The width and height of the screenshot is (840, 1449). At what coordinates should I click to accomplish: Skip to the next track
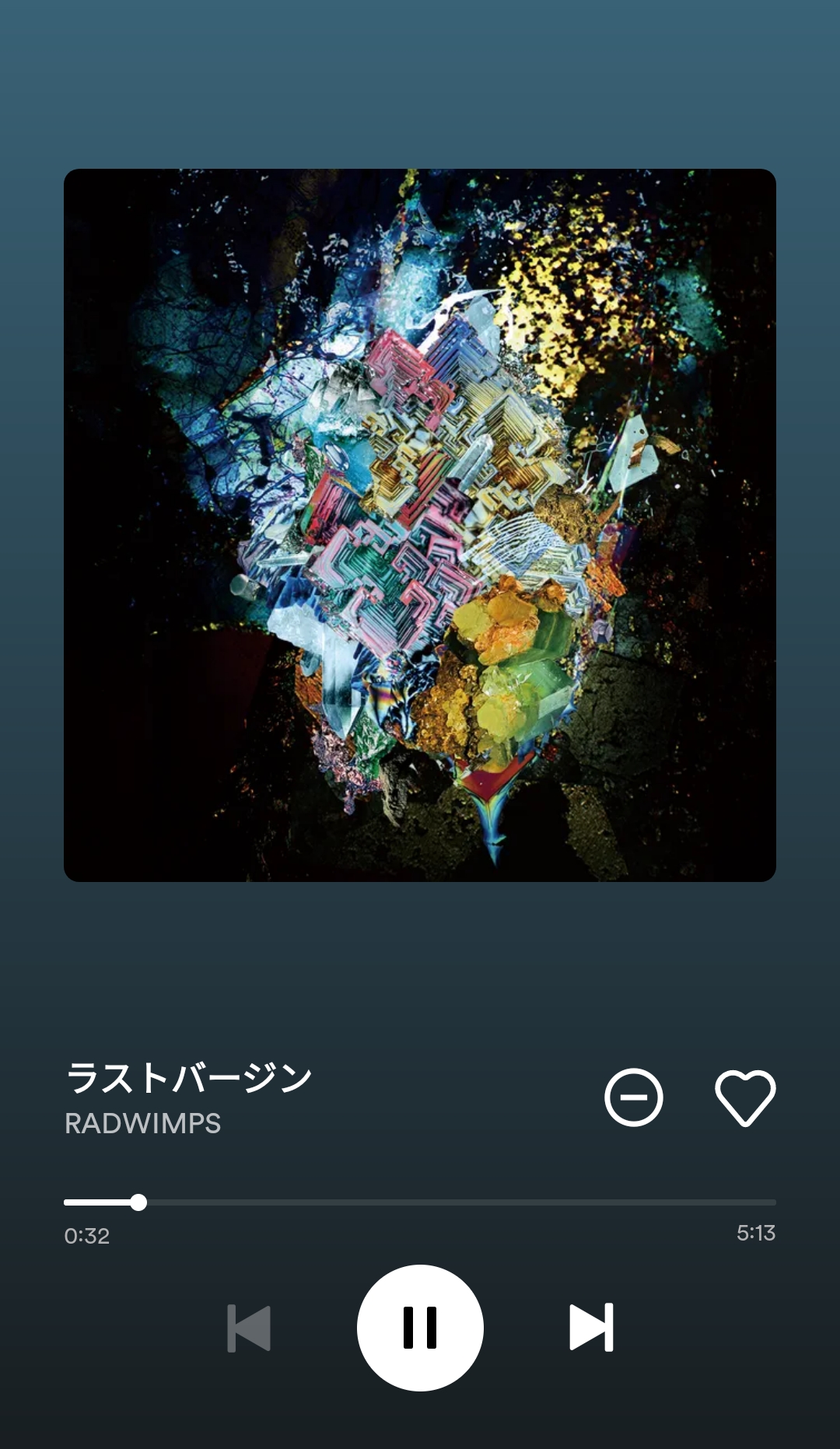(592, 1328)
